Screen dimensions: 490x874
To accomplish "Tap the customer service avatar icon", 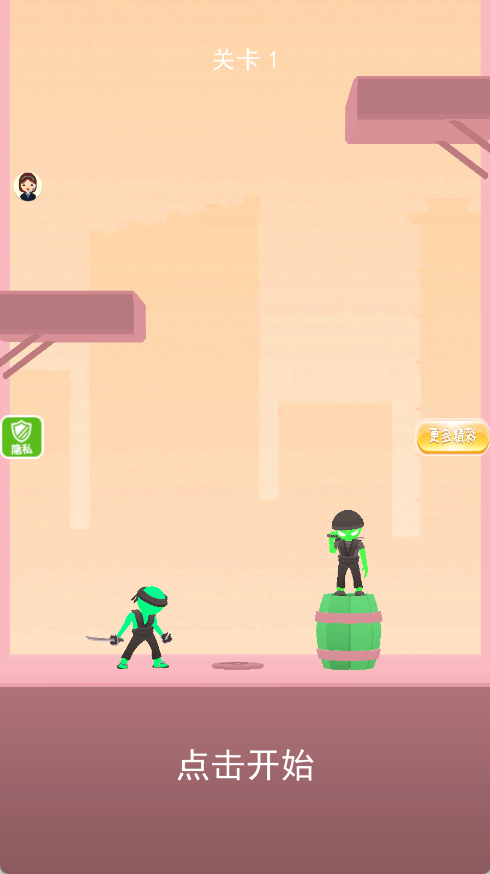I will (x=27, y=187).
